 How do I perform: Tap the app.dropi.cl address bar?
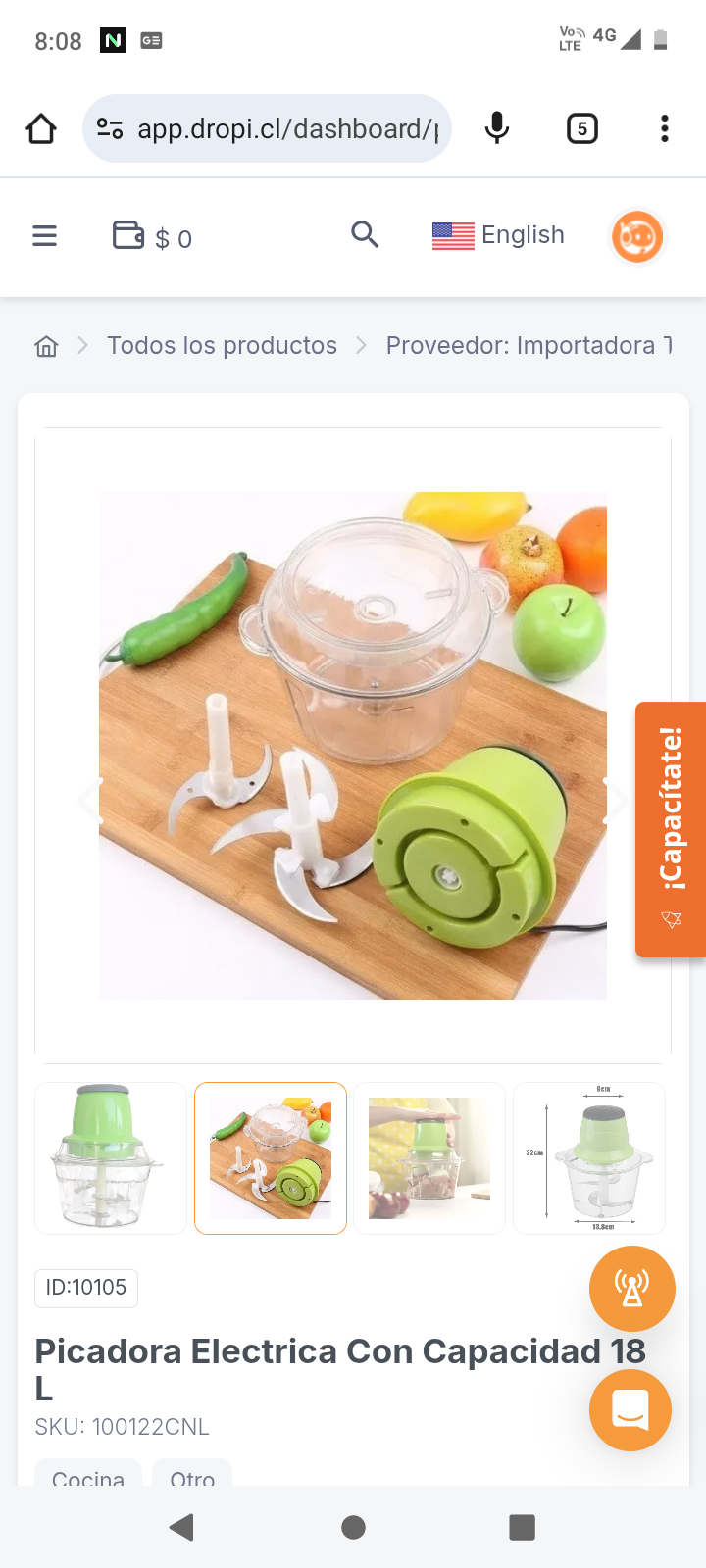(x=284, y=128)
